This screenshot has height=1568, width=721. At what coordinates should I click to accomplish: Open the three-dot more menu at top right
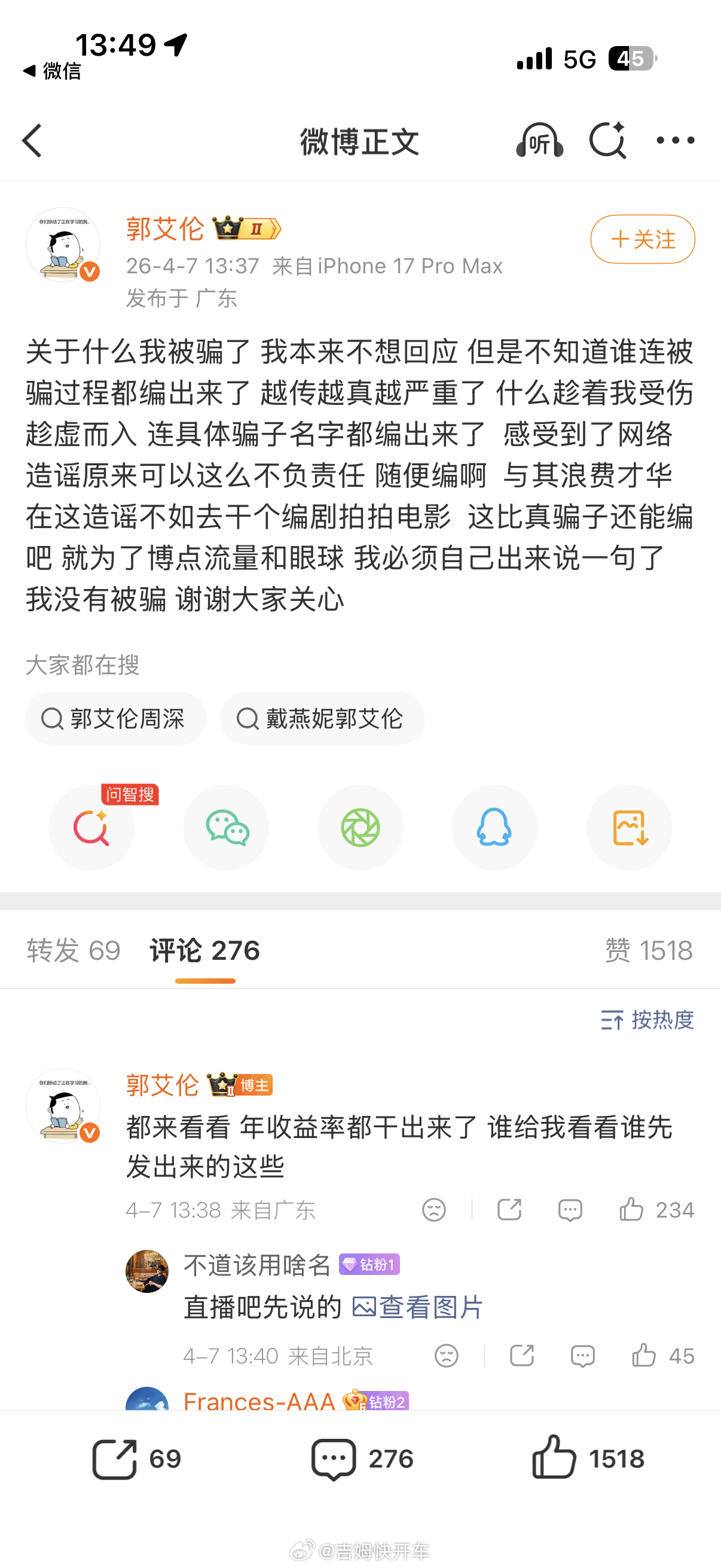pyautogui.click(x=676, y=141)
